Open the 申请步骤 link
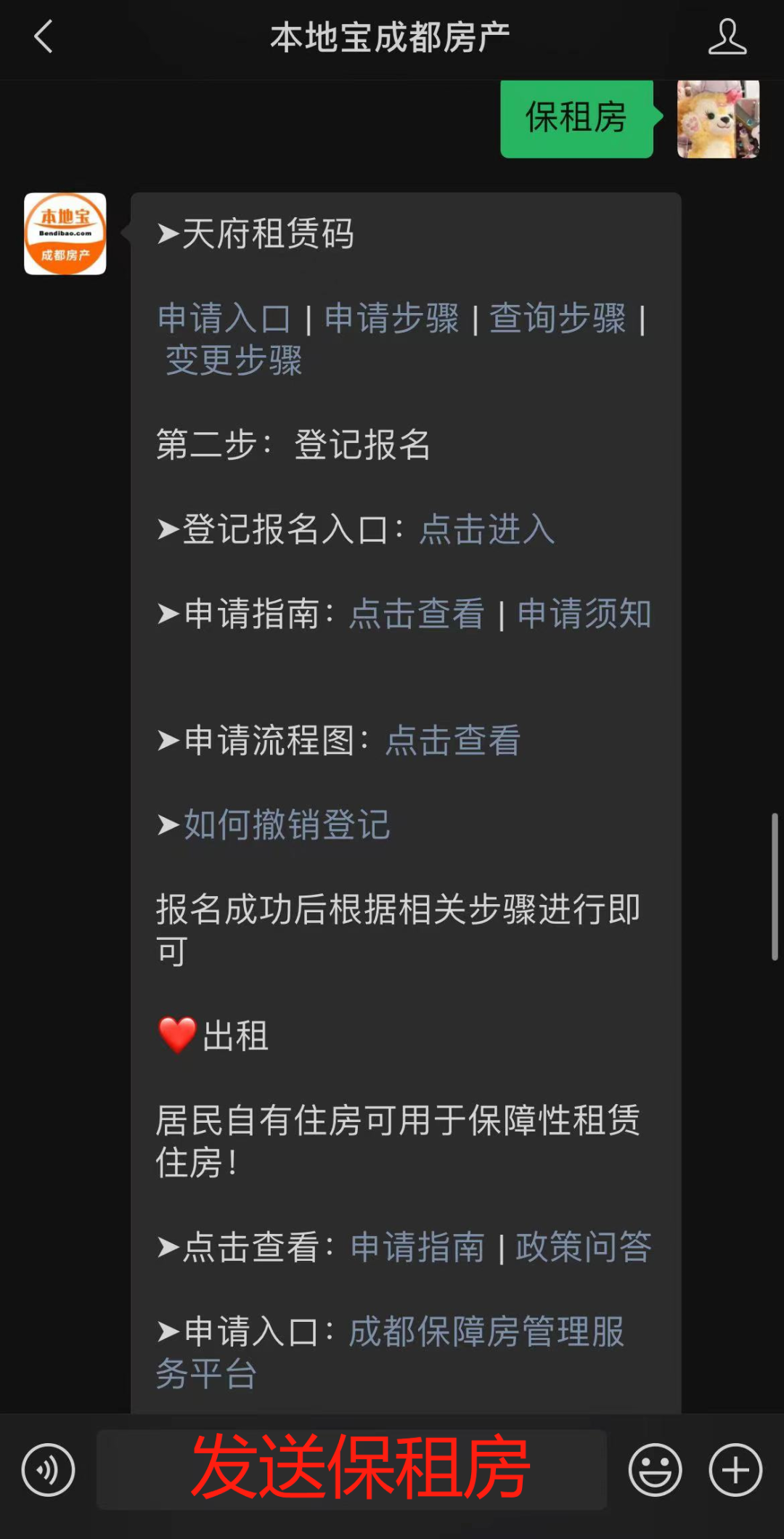The width and height of the screenshot is (784, 1539). coord(392,318)
